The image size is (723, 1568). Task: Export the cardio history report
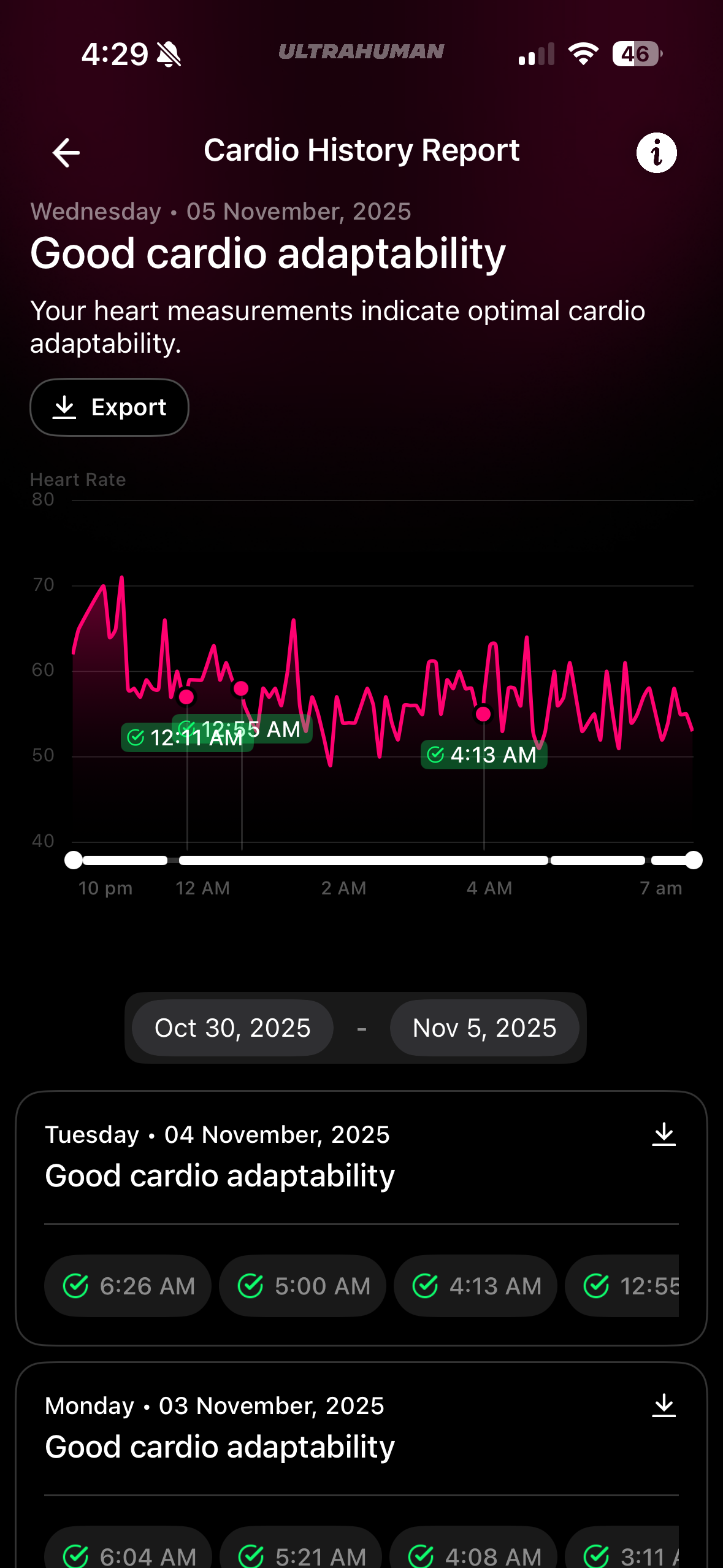pos(109,407)
